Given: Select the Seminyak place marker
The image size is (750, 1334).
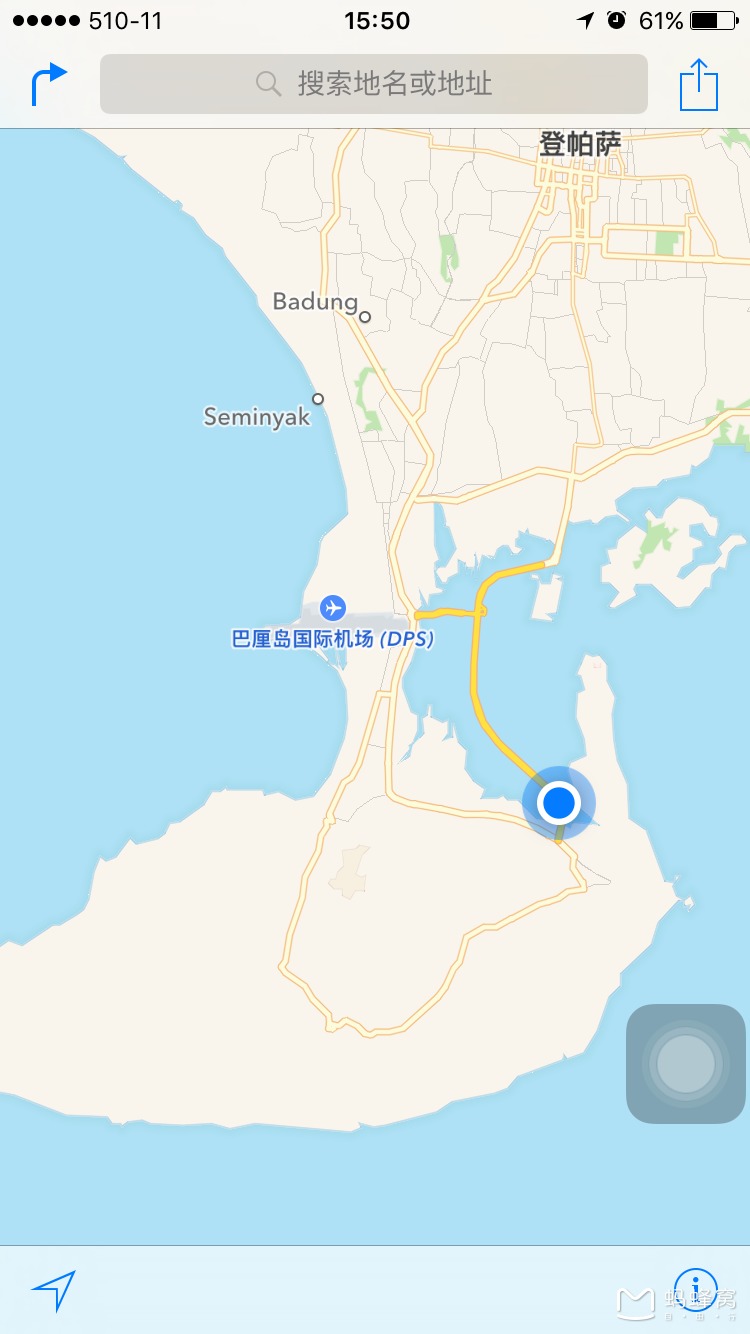Looking at the screenshot, I should click(318, 399).
